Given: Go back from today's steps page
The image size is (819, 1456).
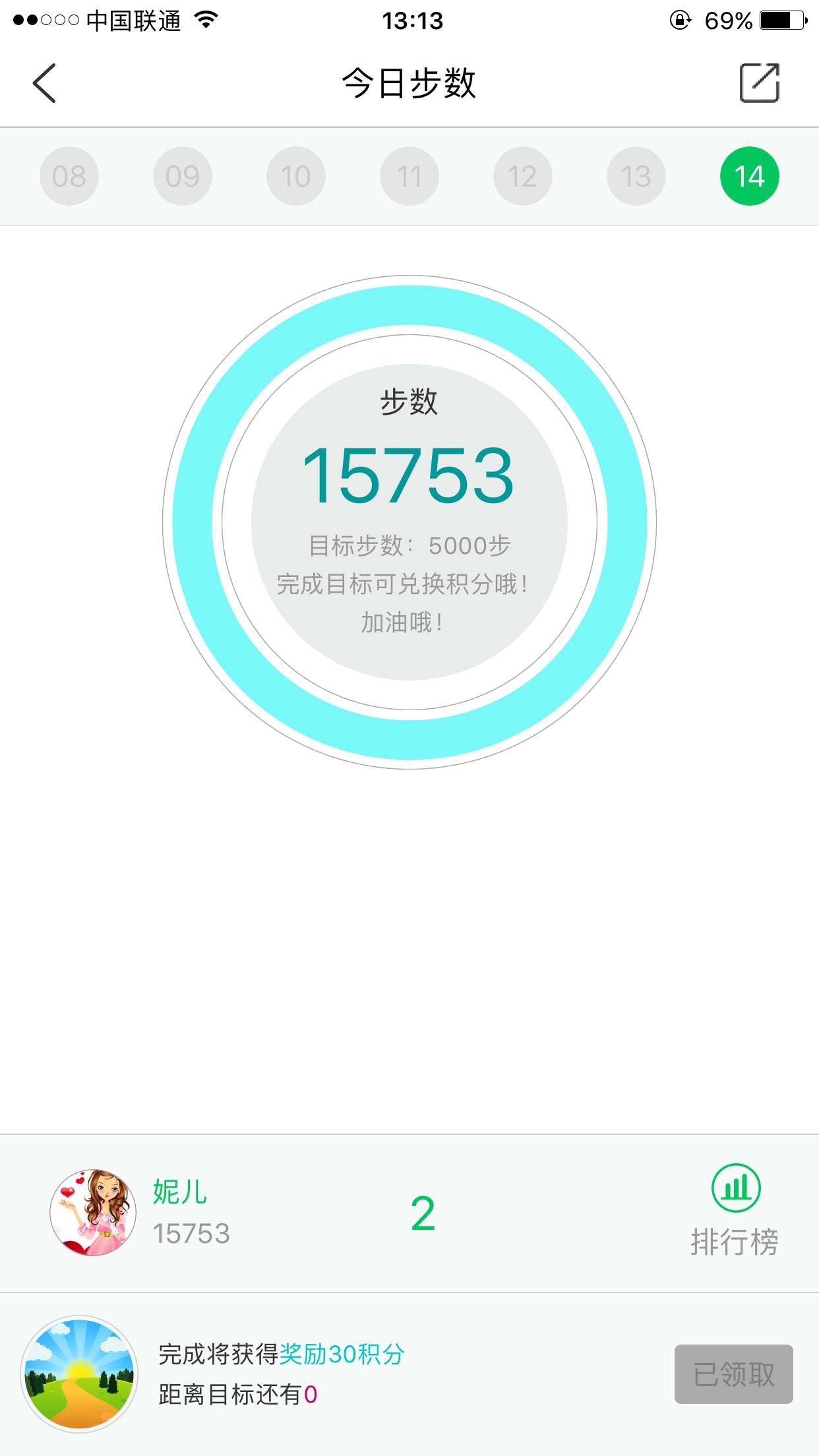Looking at the screenshot, I should click(x=45, y=83).
